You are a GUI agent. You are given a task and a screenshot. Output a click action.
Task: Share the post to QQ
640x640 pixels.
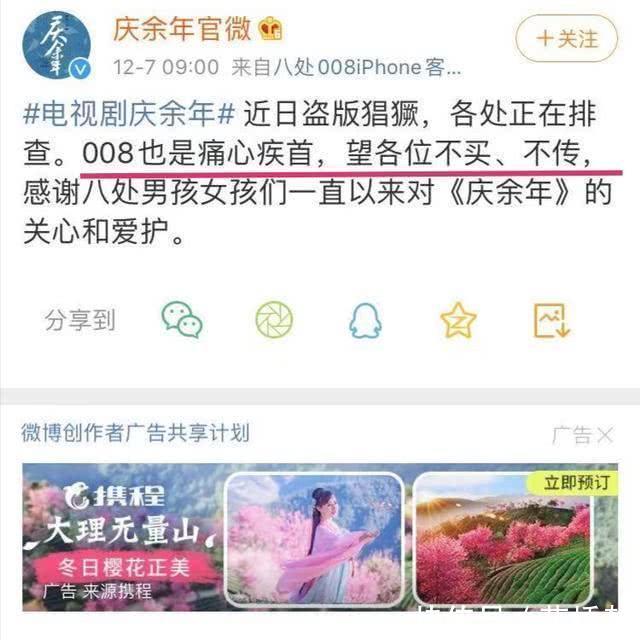(365, 320)
